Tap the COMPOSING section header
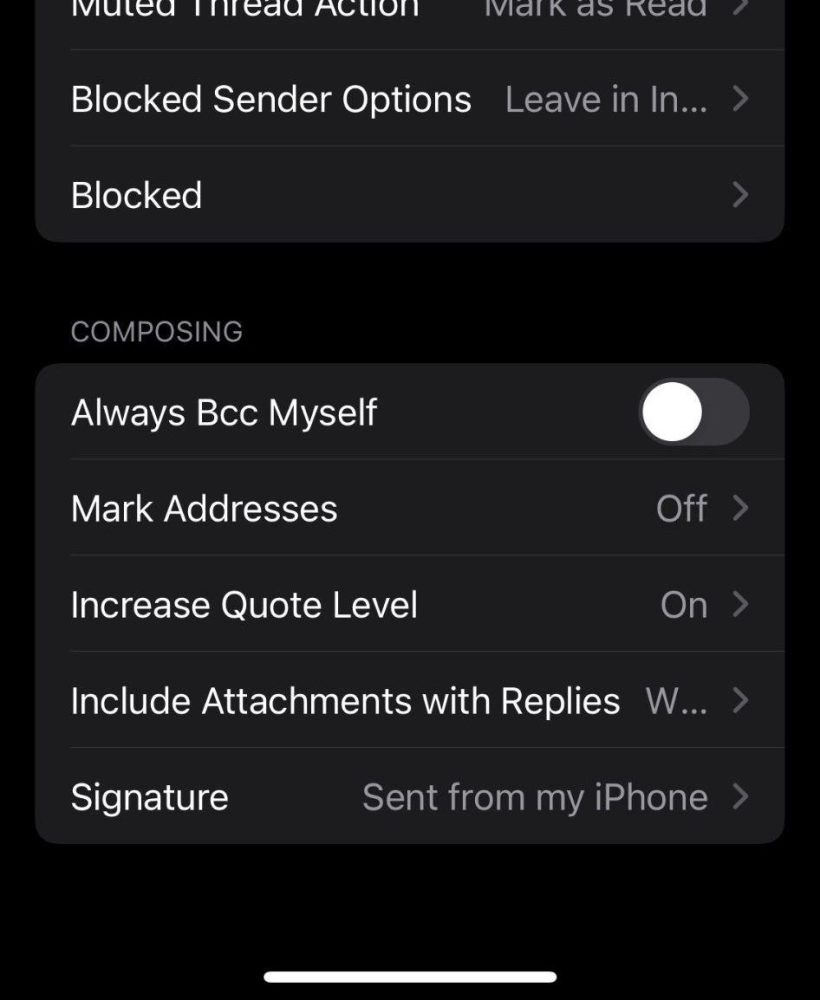820x1000 pixels. tap(156, 331)
